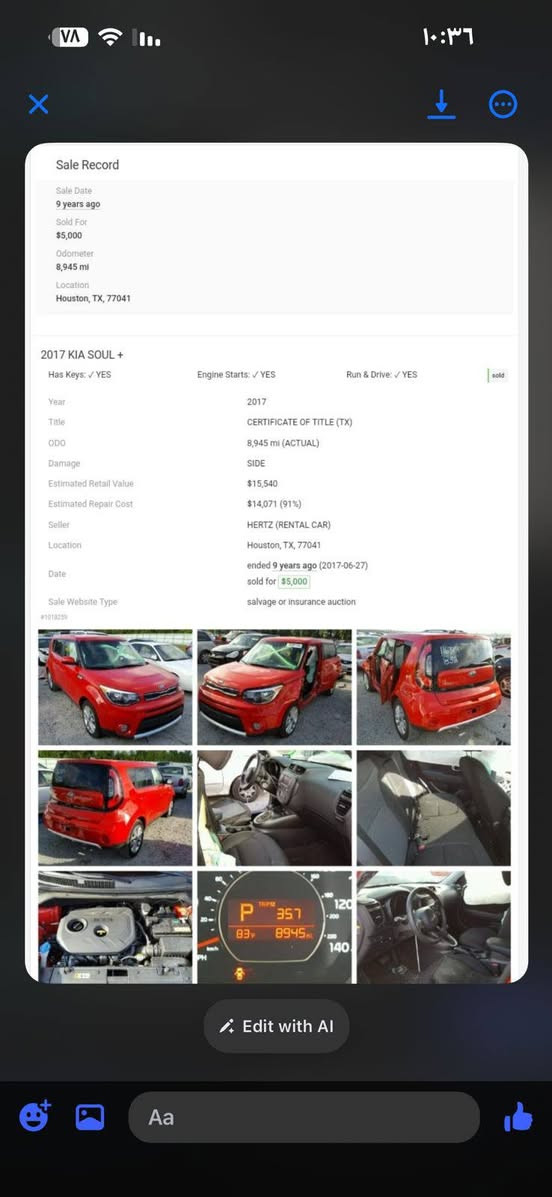Tap Edit with AI
552x1197 pixels.
[x=276, y=1026]
